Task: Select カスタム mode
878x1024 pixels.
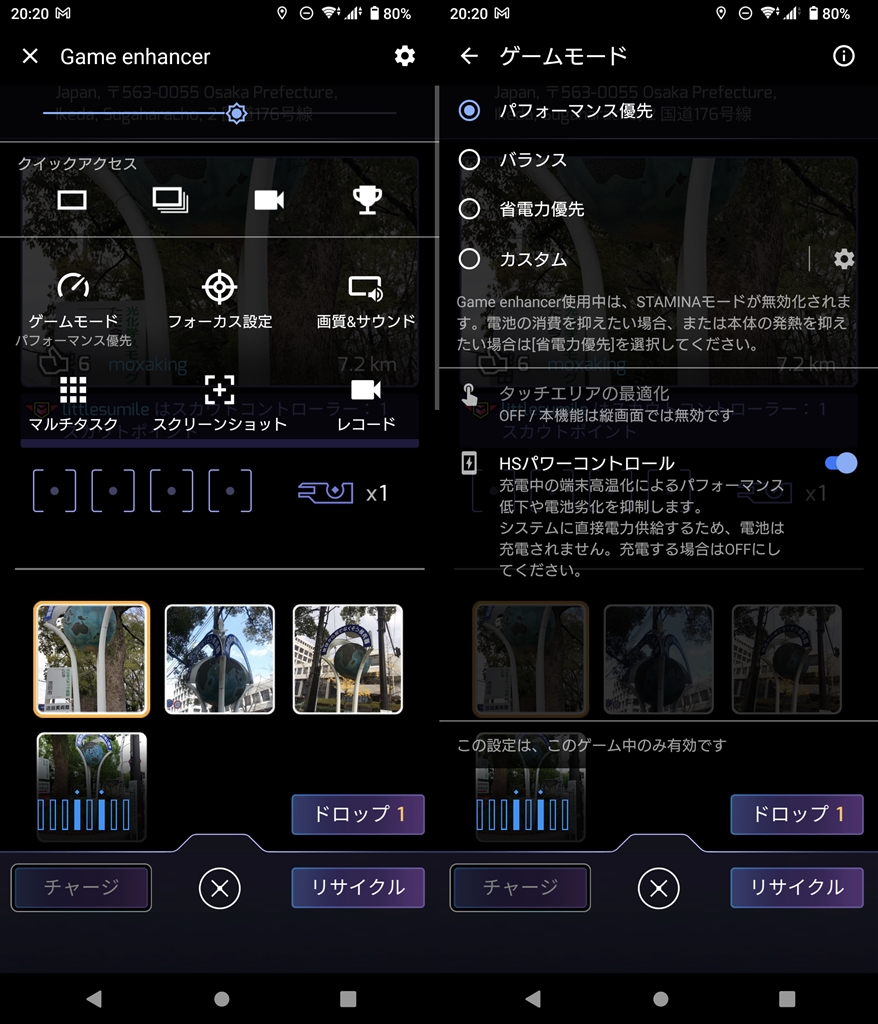Action: click(470, 259)
